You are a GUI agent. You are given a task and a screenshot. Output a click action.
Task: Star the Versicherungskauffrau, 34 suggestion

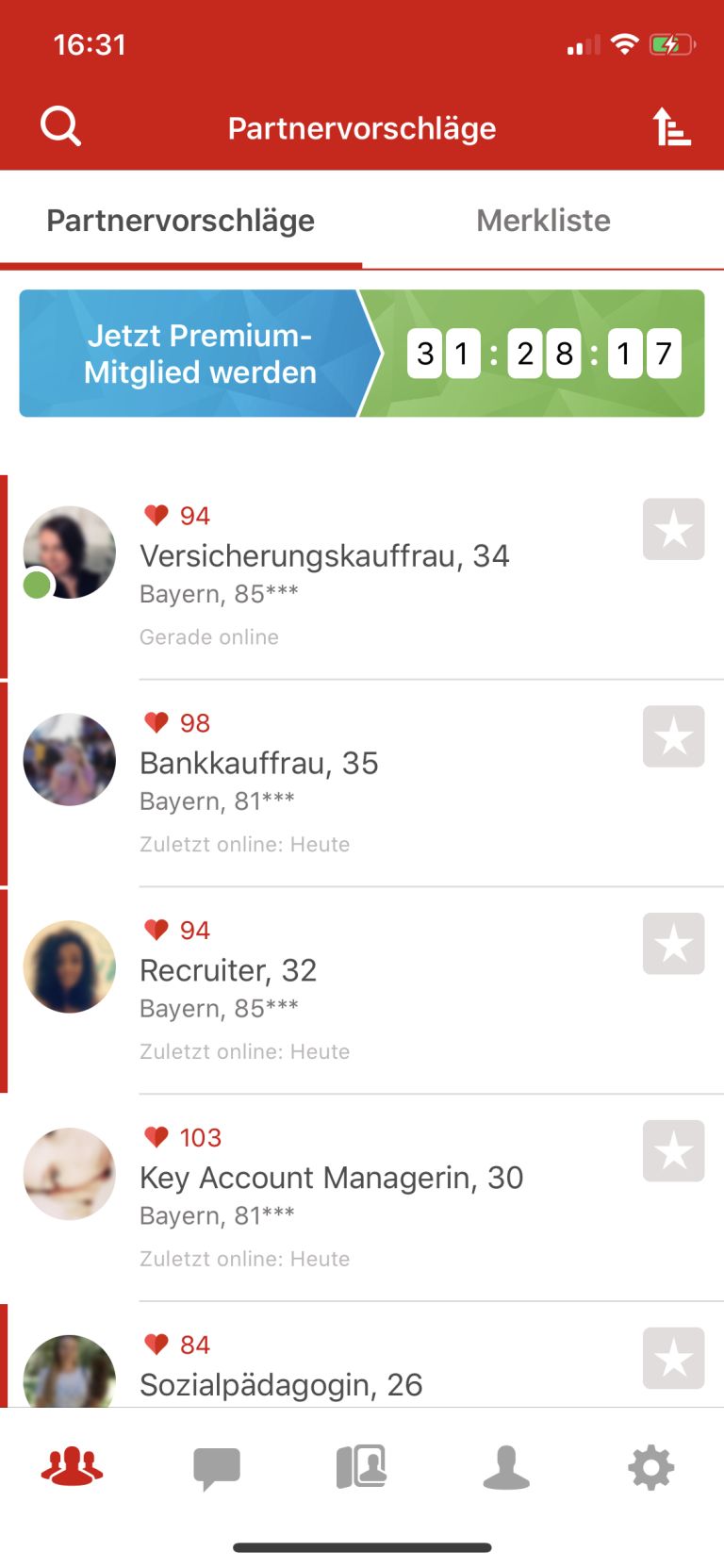click(673, 529)
